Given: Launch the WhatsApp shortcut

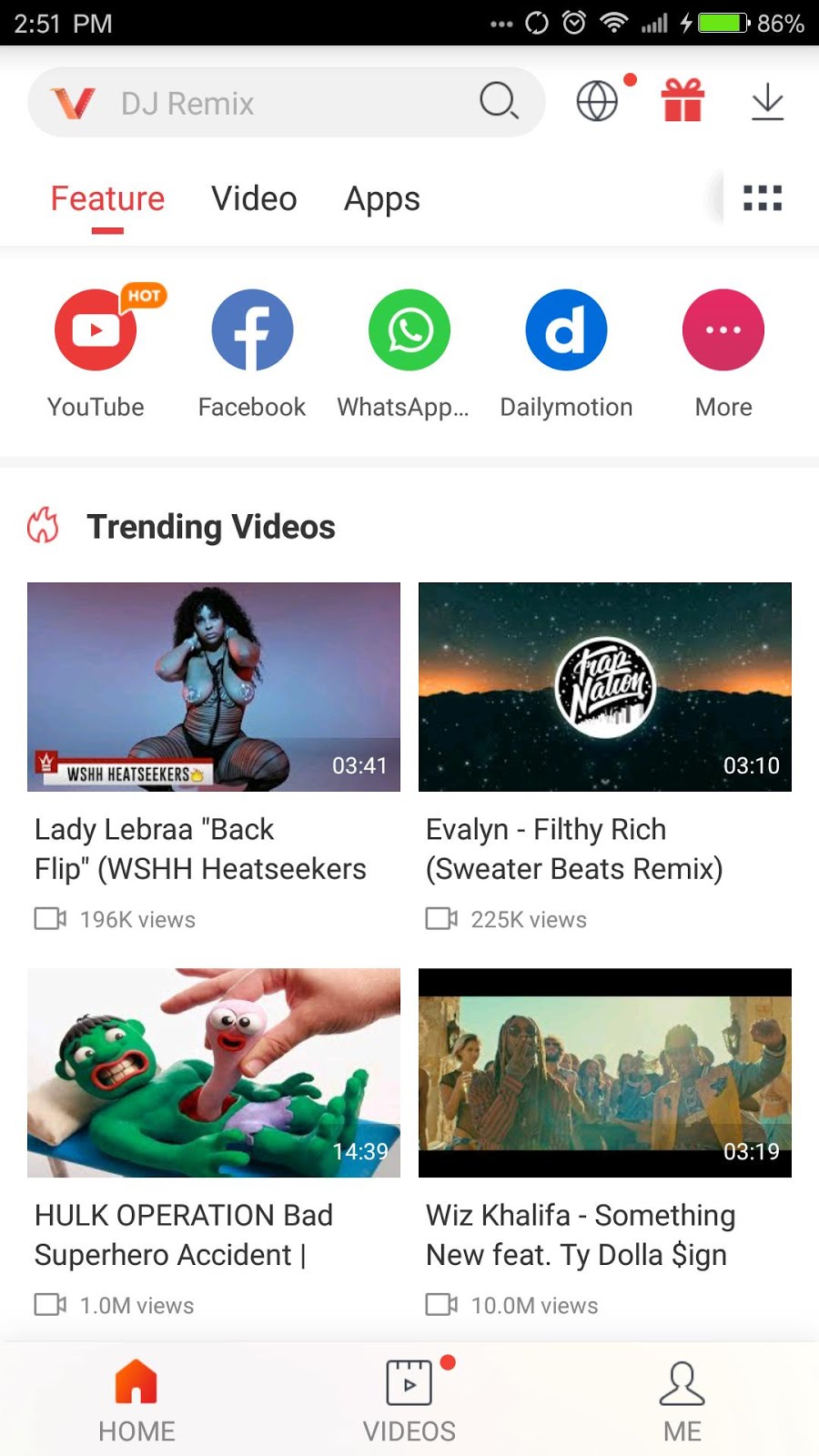Looking at the screenshot, I should 409,330.
